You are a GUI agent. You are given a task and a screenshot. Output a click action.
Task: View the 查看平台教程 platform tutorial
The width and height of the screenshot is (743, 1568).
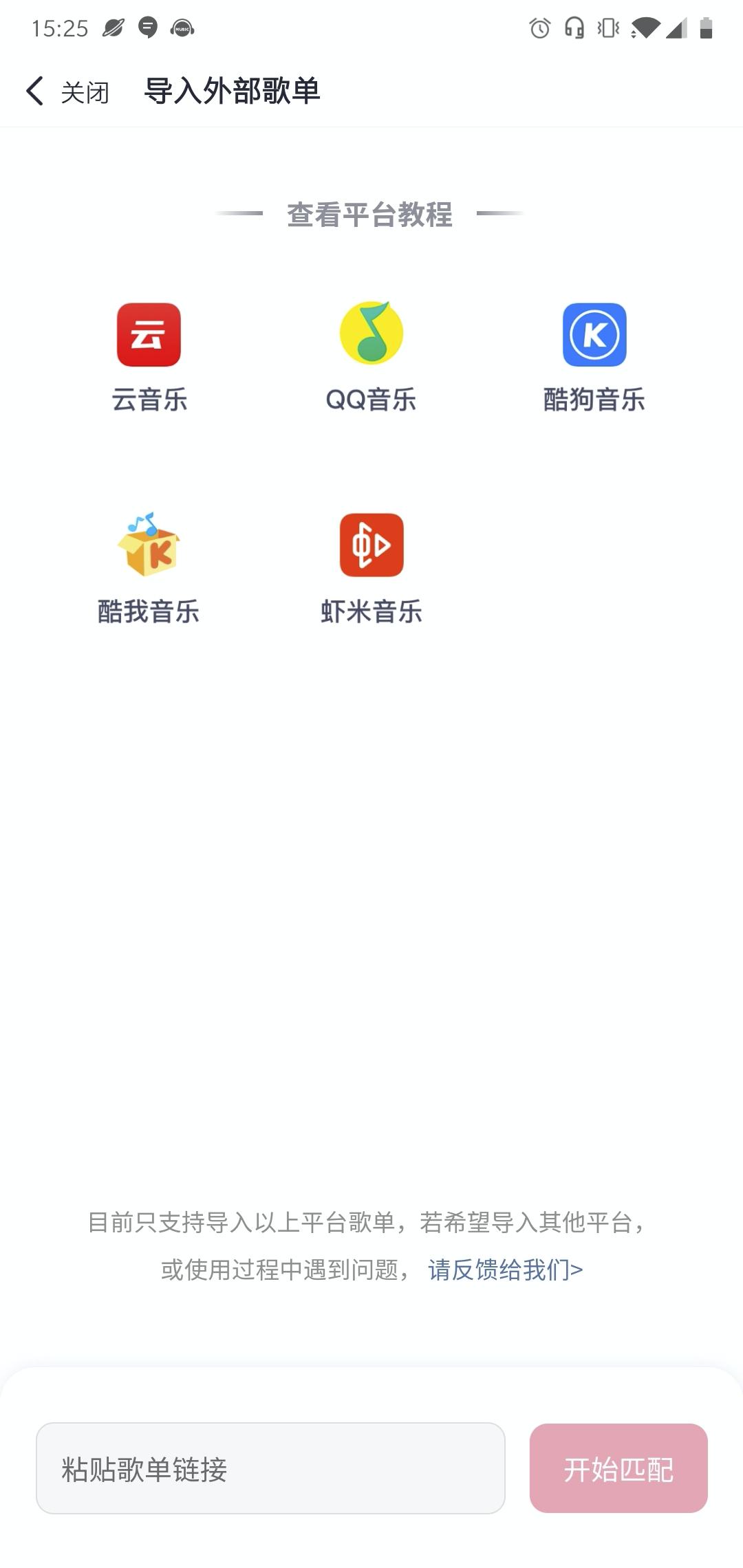point(370,214)
